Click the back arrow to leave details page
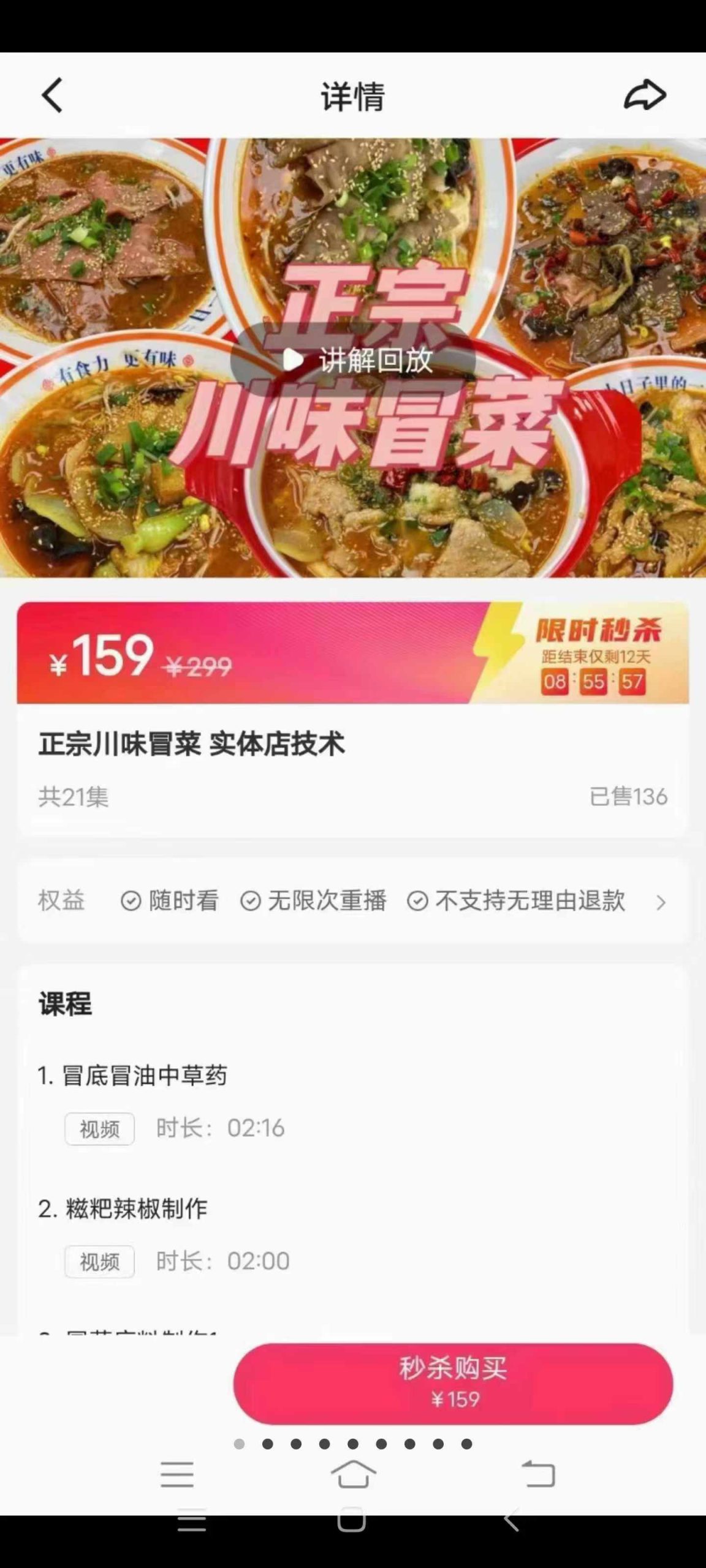Viewport: 706px width, 1568px height. pos(52,96)
